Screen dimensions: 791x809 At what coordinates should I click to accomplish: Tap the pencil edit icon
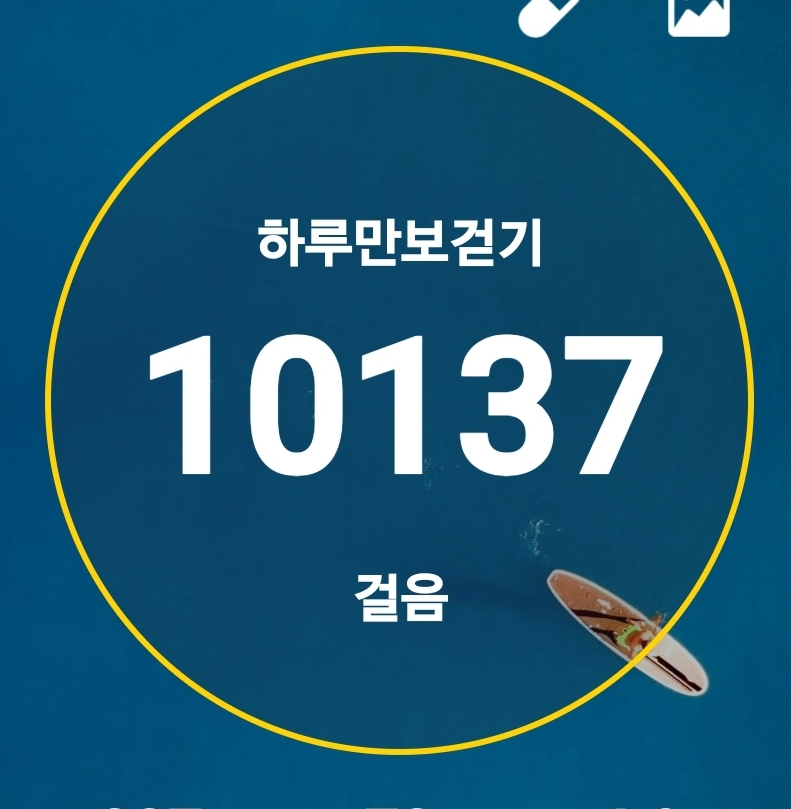point(549,14)
